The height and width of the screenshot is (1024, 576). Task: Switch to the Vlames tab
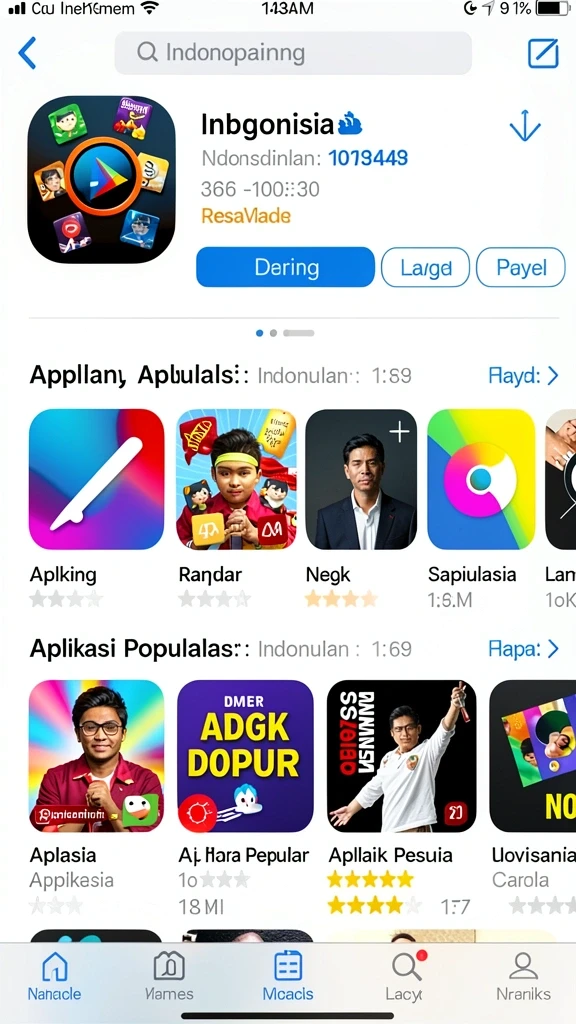tap(169, 977)
